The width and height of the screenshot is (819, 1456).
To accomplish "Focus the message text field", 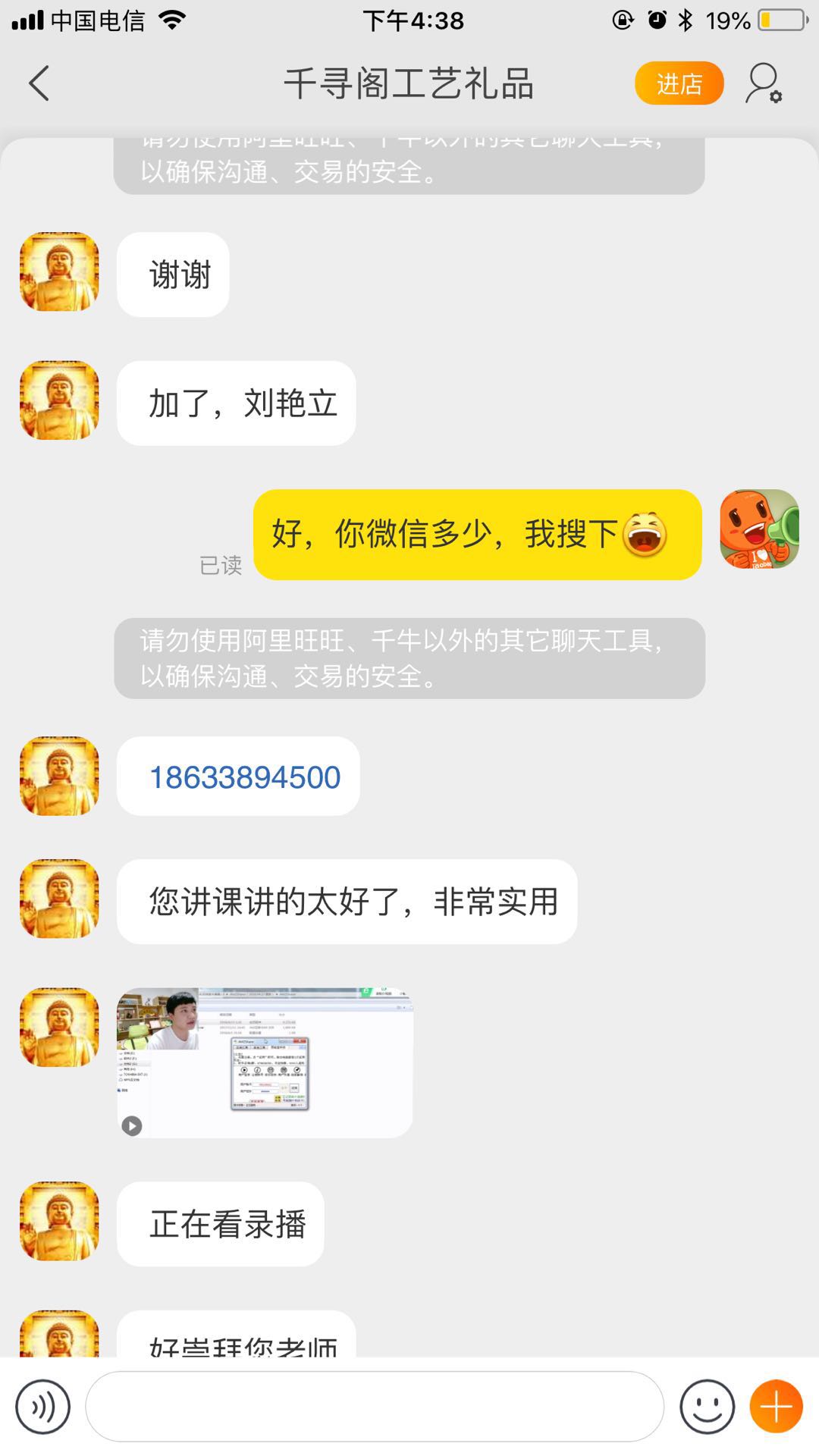I will (x=375, y=1407).
